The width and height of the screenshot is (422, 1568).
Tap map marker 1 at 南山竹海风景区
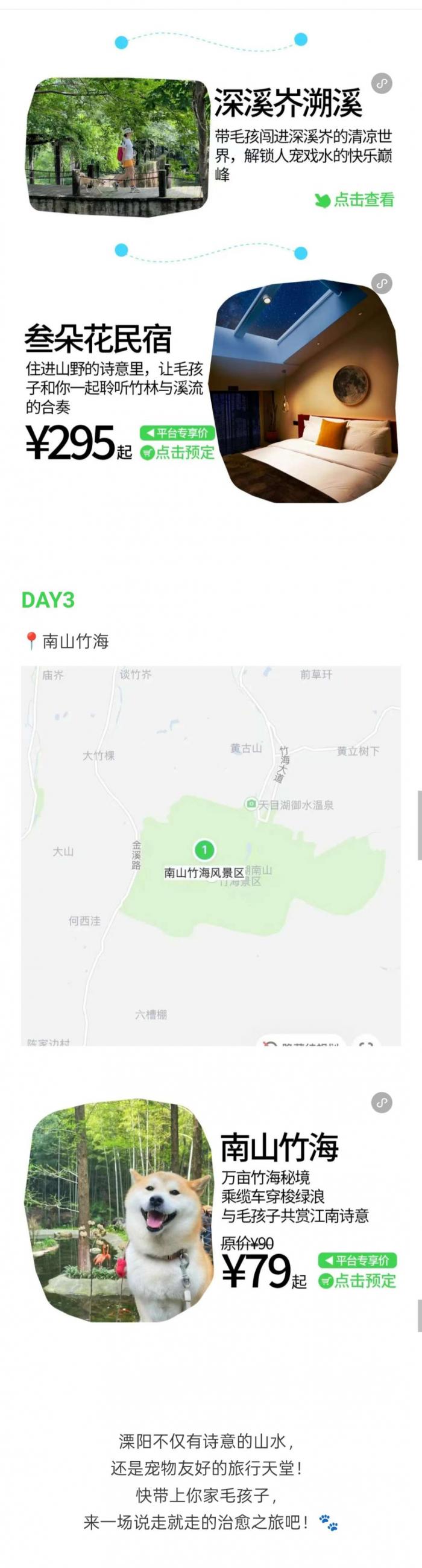coord(204,849)
